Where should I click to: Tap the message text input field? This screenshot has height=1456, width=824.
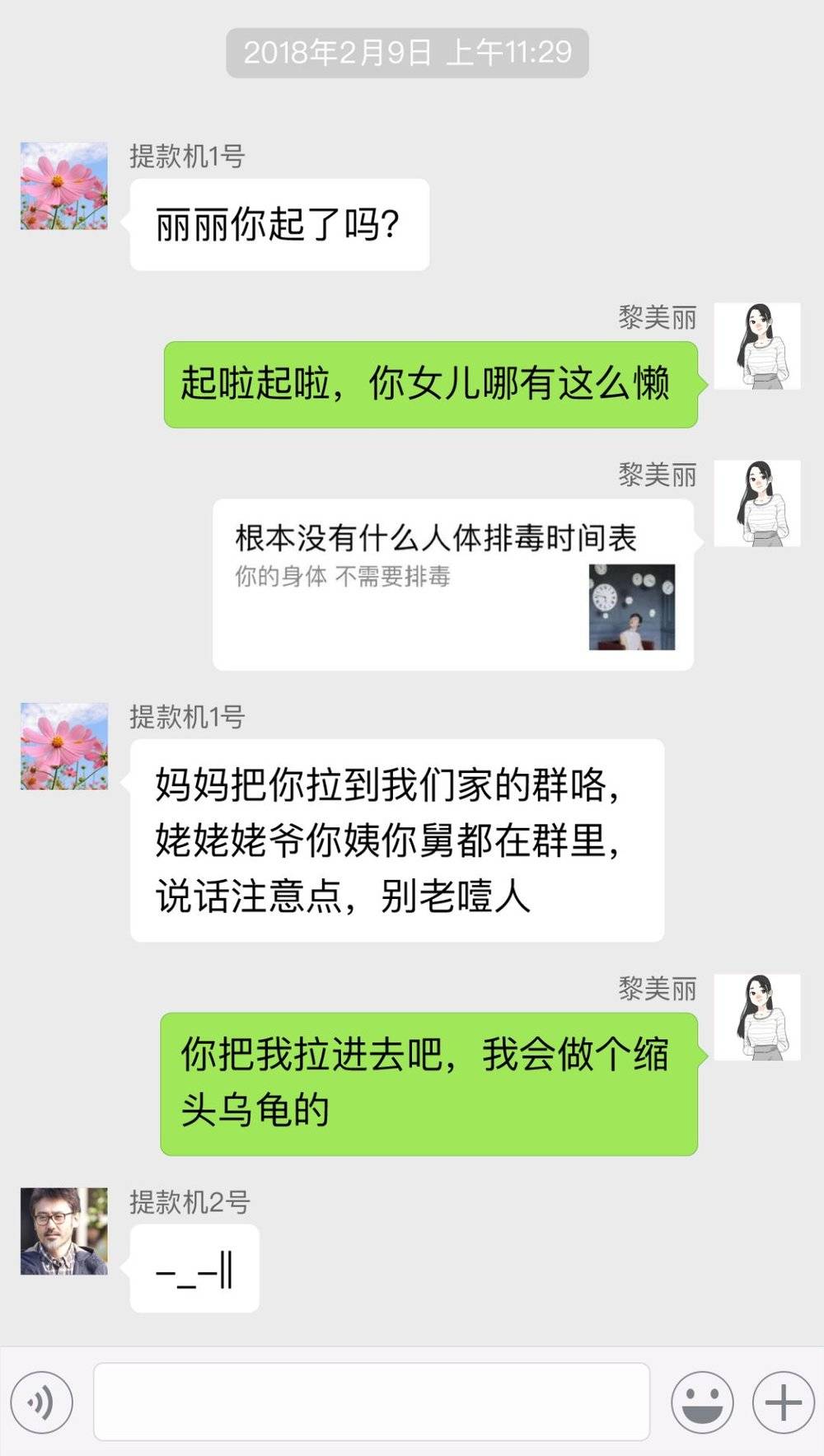pos(371,1402)
